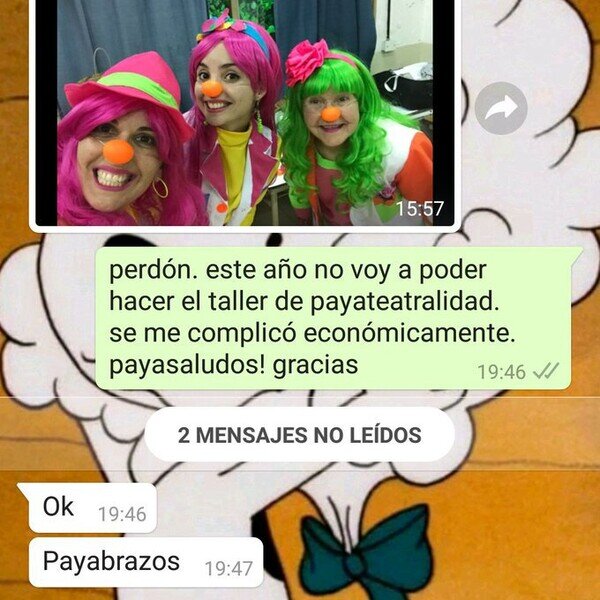Forward the clown photo message

(x=501, y=108)
